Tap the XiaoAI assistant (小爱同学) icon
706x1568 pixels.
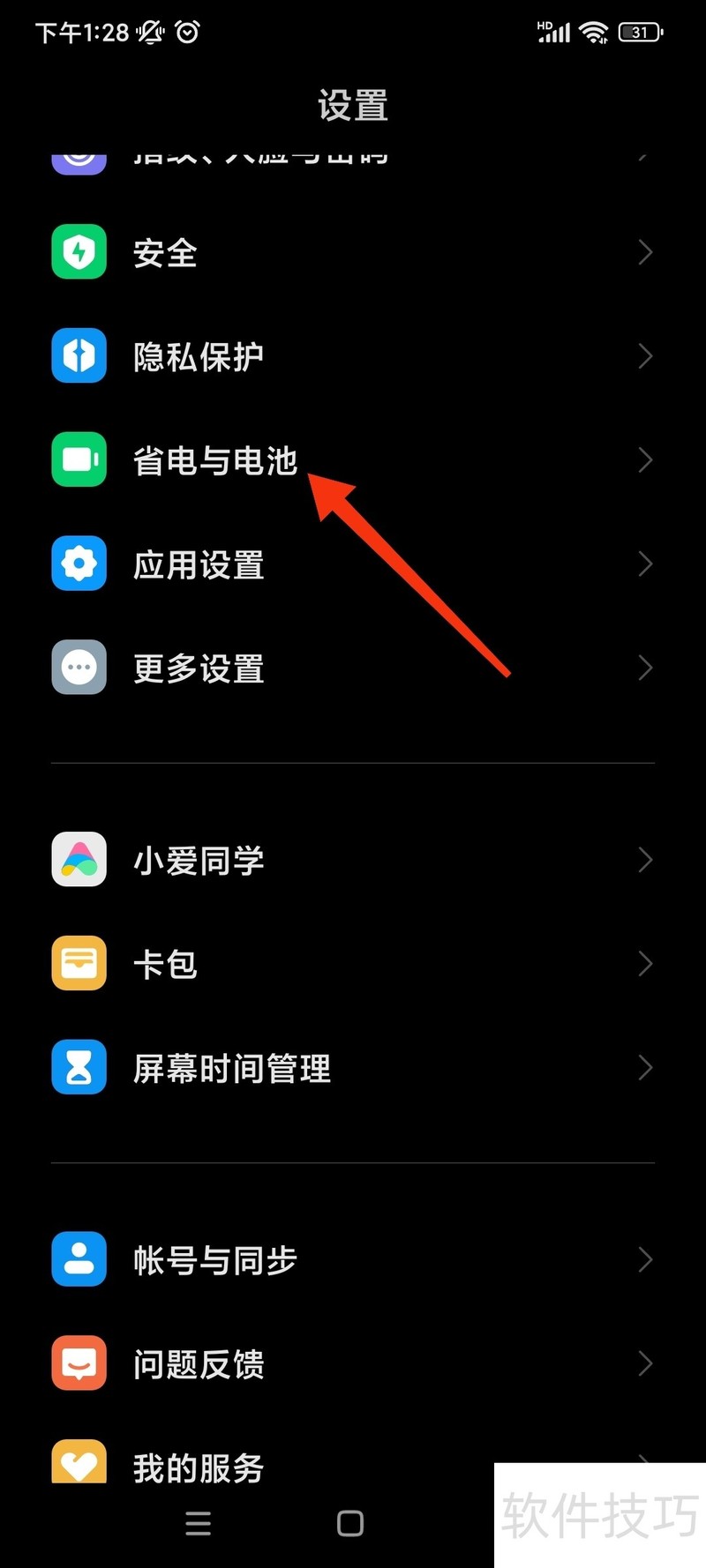coord(79,860)
